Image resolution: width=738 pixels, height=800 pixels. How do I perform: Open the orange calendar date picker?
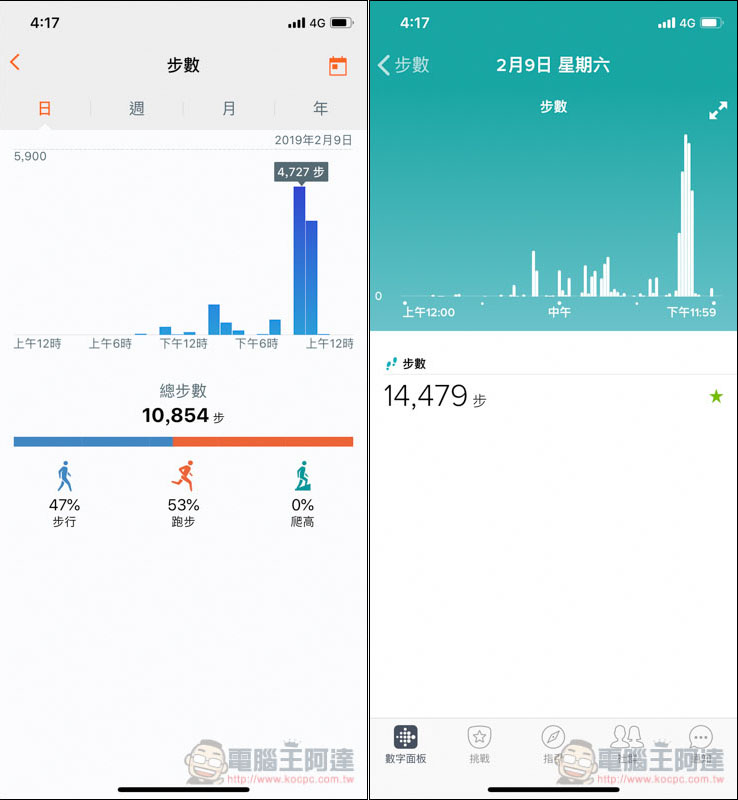(x=338, y=66)
